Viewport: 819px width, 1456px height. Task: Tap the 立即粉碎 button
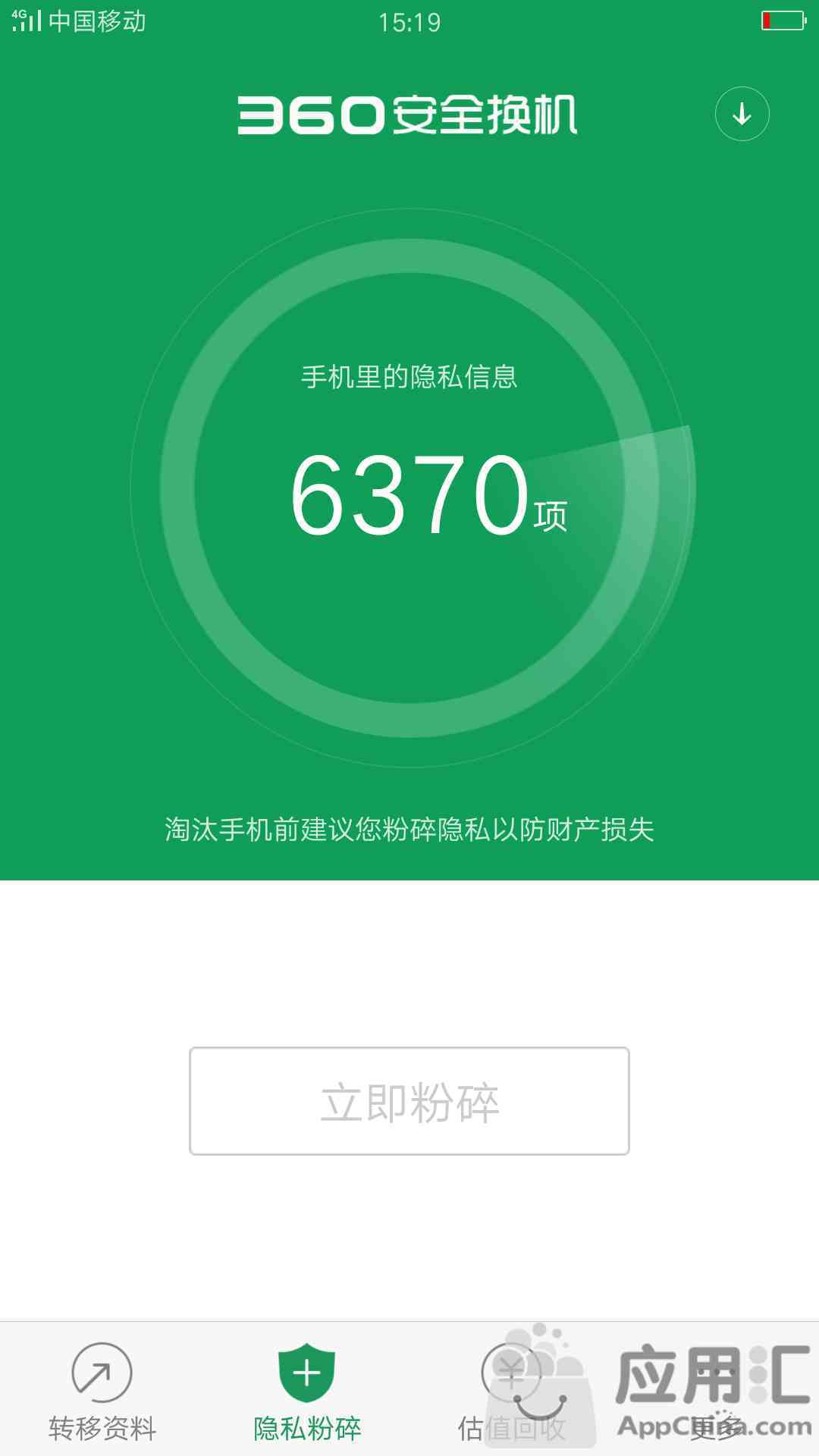409,1101
